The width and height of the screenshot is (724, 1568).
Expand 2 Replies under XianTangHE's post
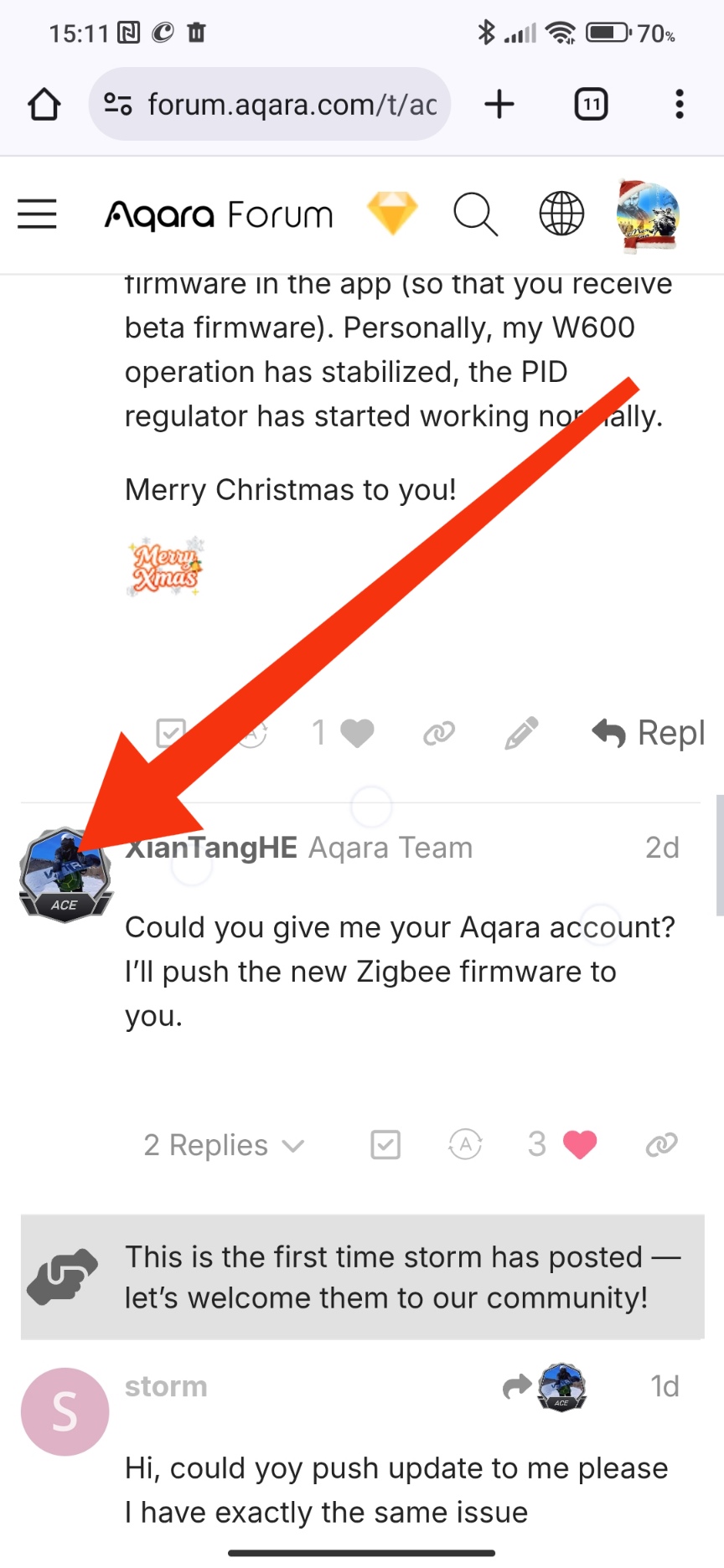pyautogui.click(x=224, y=1145)
